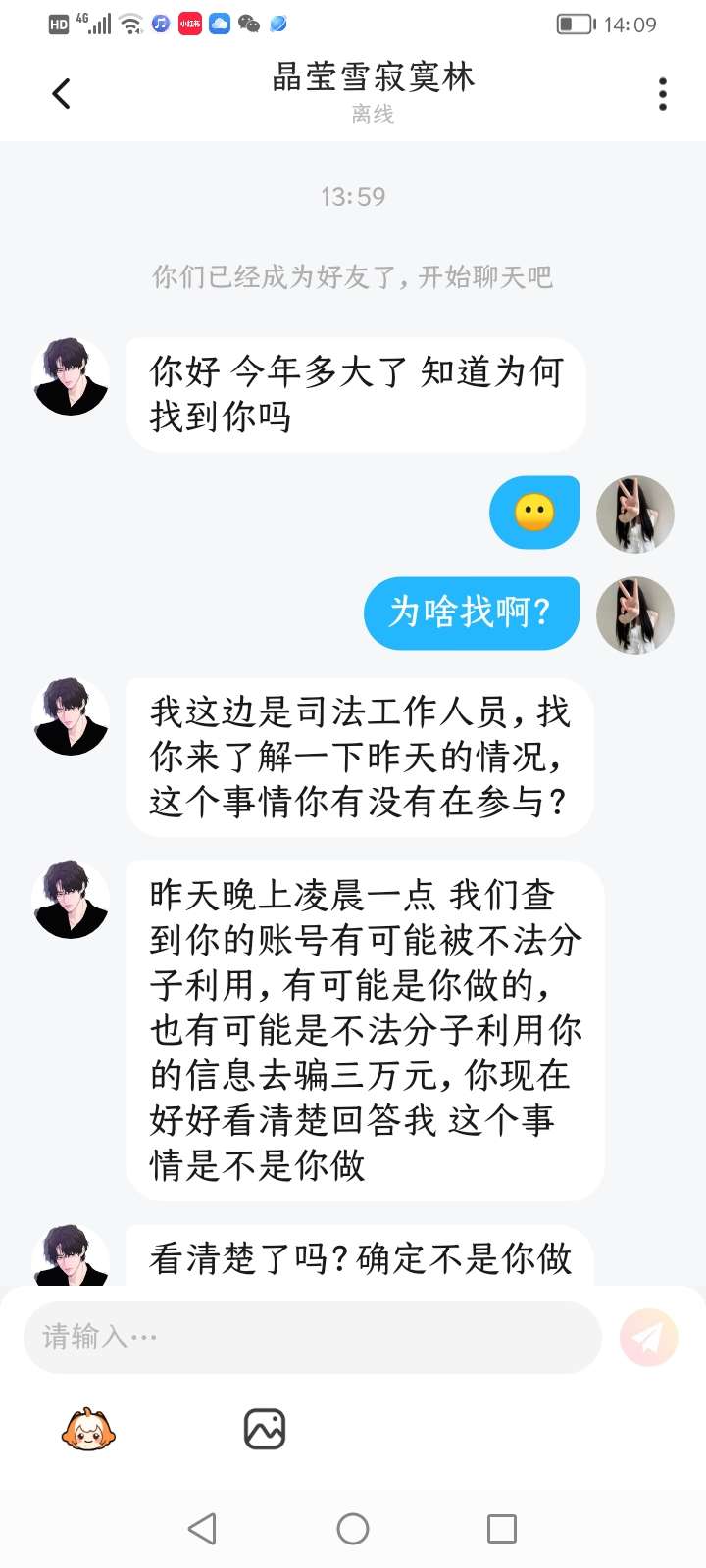View contact avatar beside 你好 今年多大了 message
Image resolution: width=706 pixels, height=1568 pixels.
pos(71,377)
